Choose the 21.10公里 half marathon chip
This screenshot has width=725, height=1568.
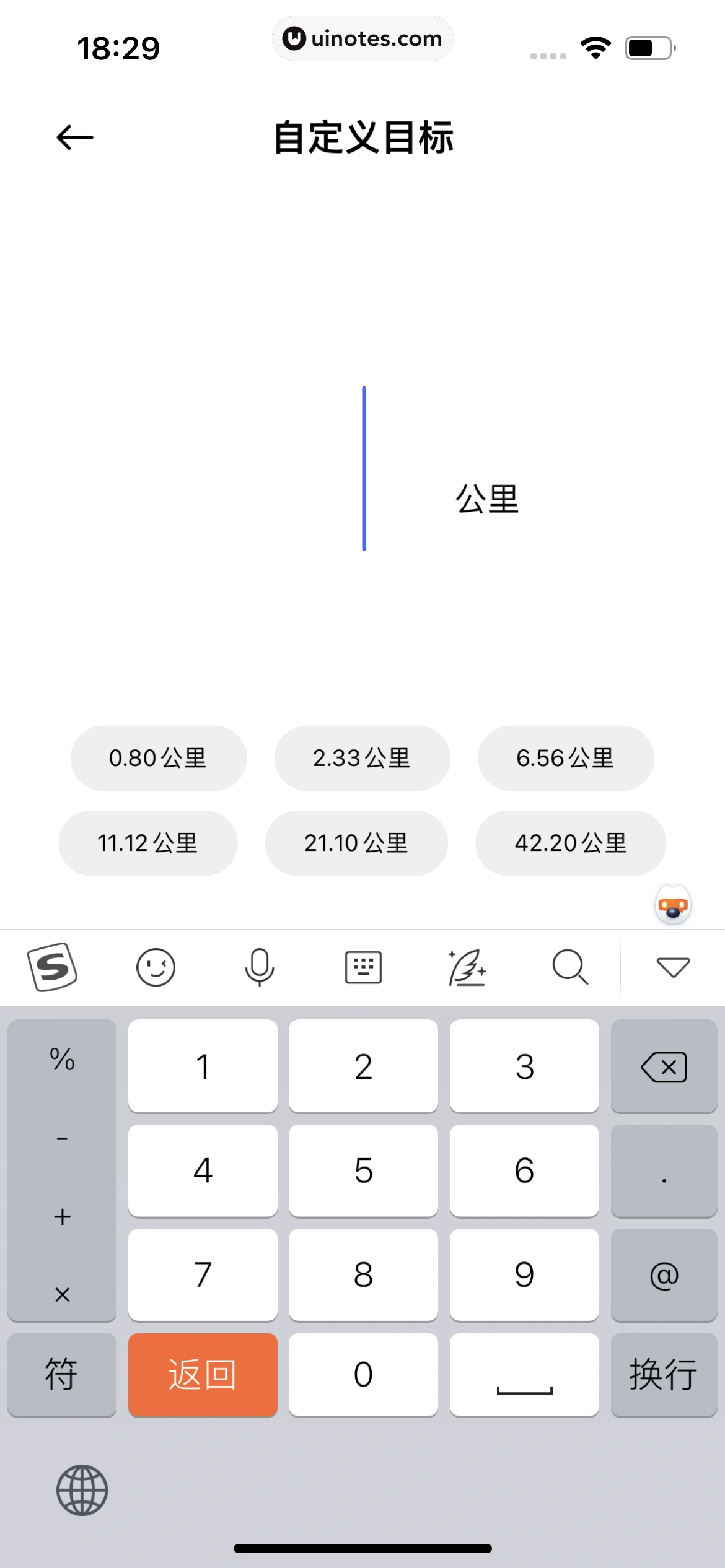tap(356, 843)
